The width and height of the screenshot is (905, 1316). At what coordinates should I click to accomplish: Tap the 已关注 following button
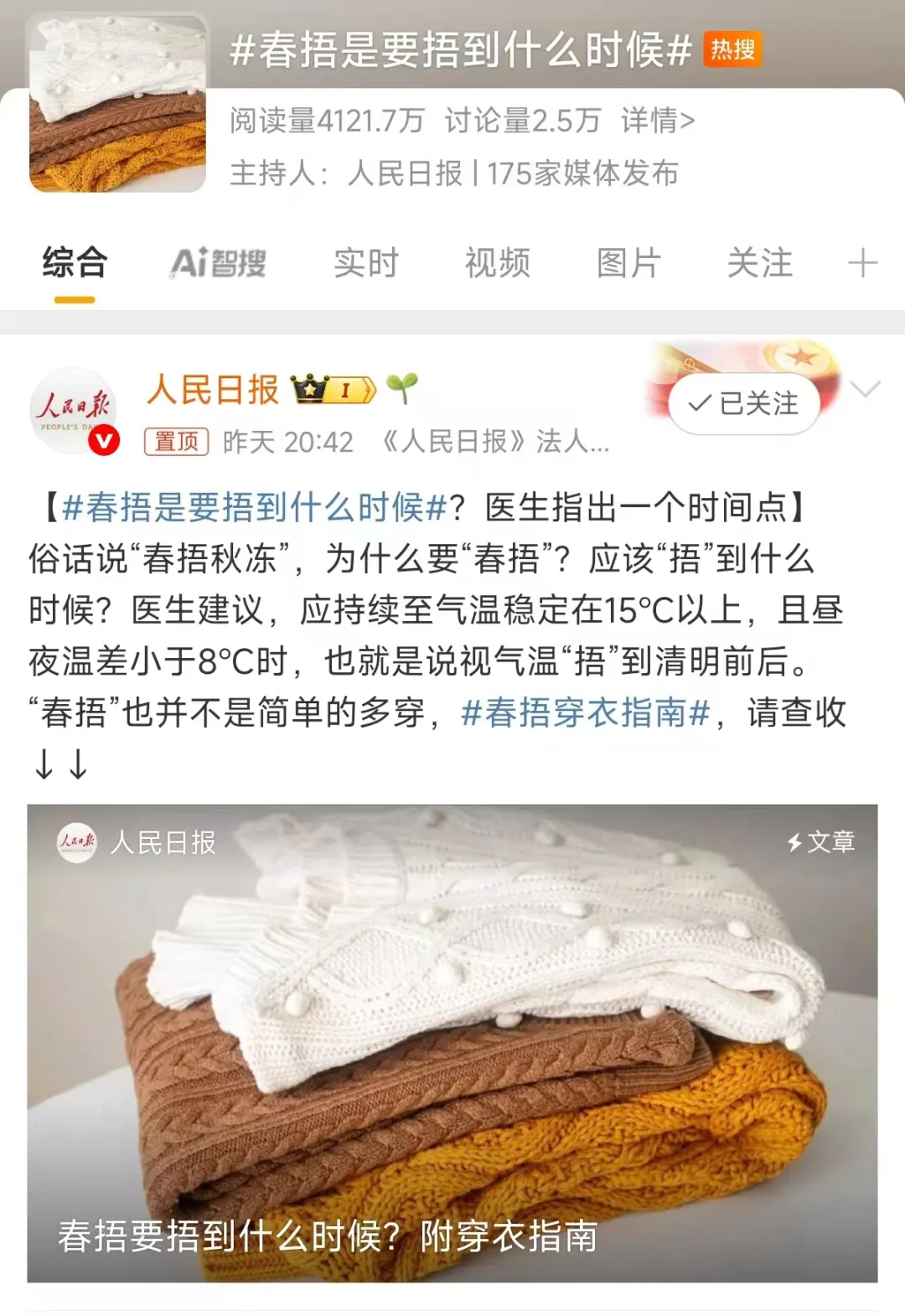click(743, 404)
